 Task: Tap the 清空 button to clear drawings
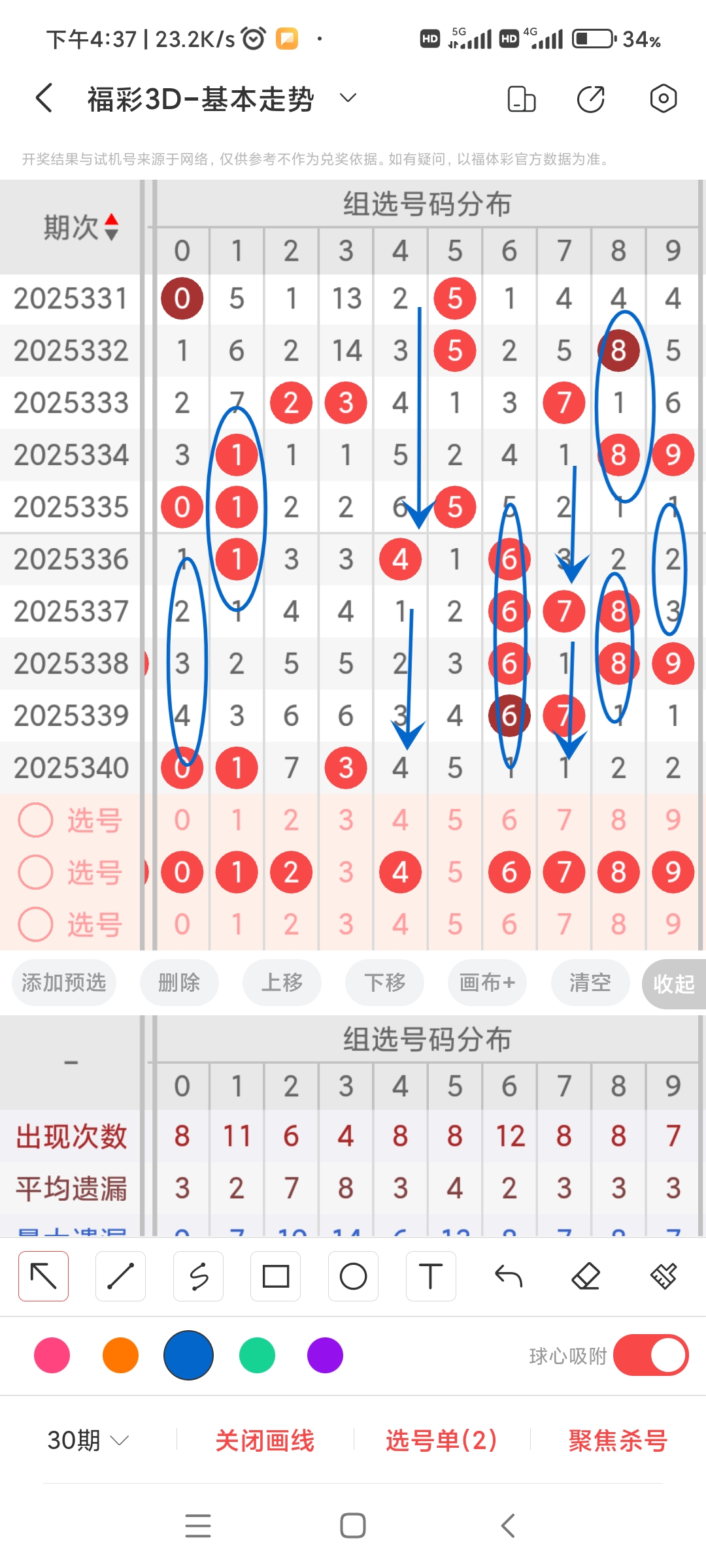[589, 983]
